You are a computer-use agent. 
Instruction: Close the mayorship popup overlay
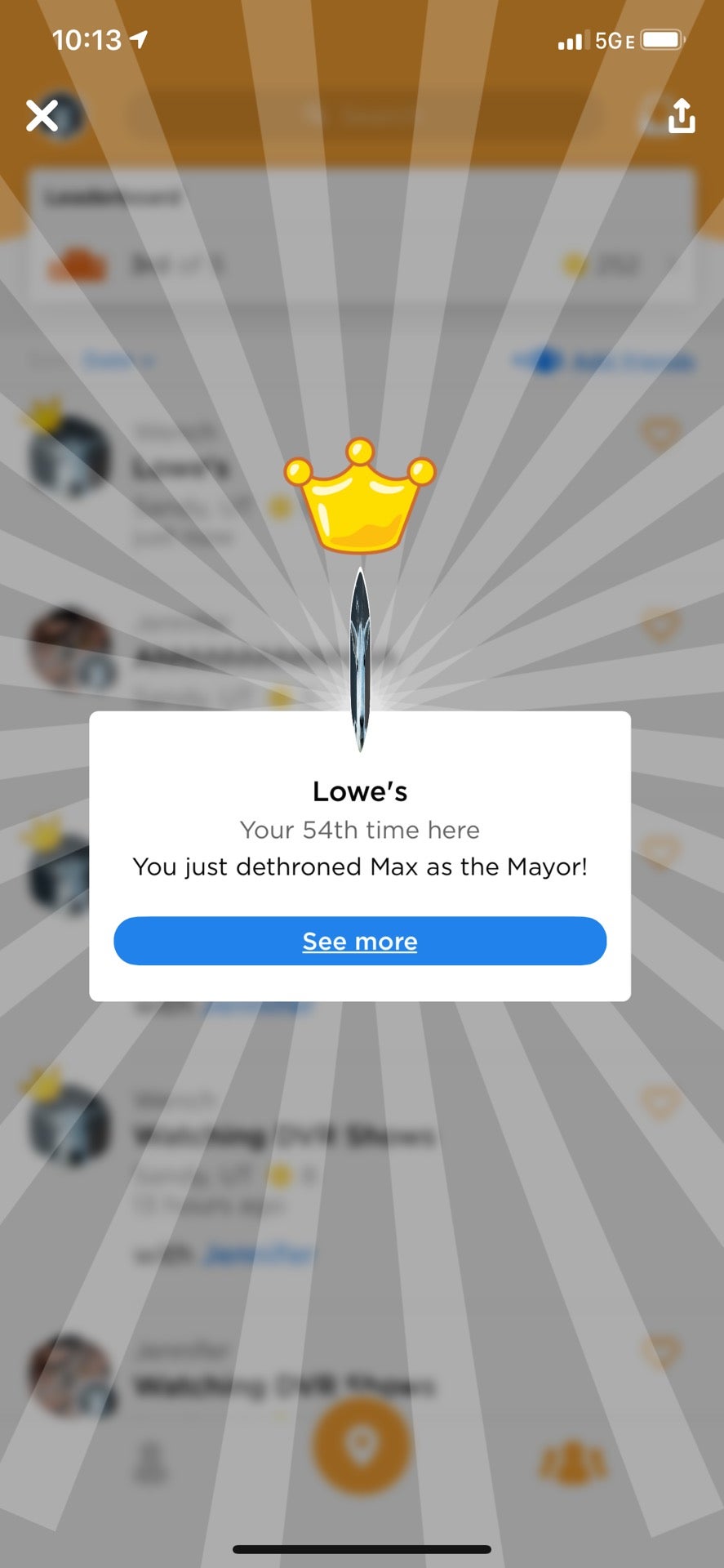[42, 116]
